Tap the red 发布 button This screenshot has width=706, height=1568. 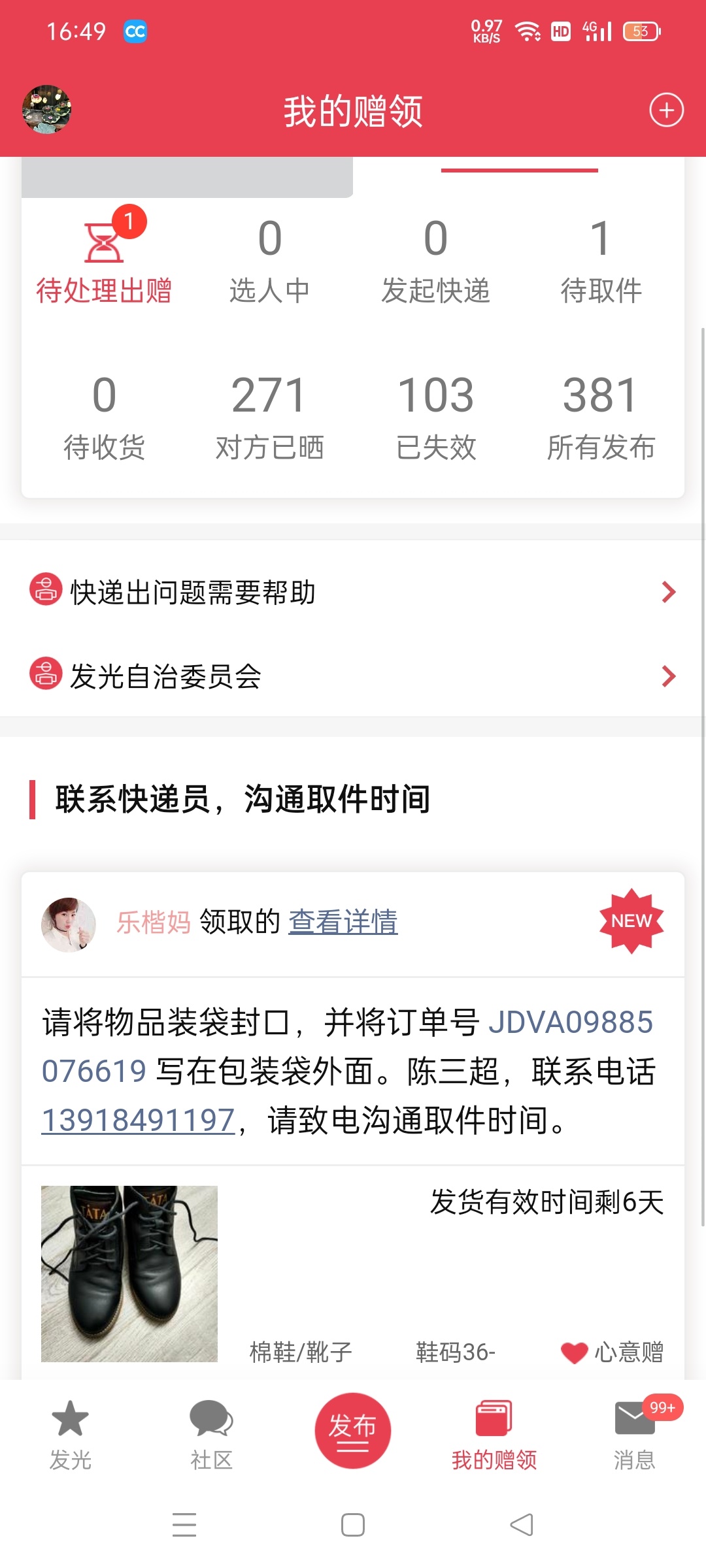353,1430
